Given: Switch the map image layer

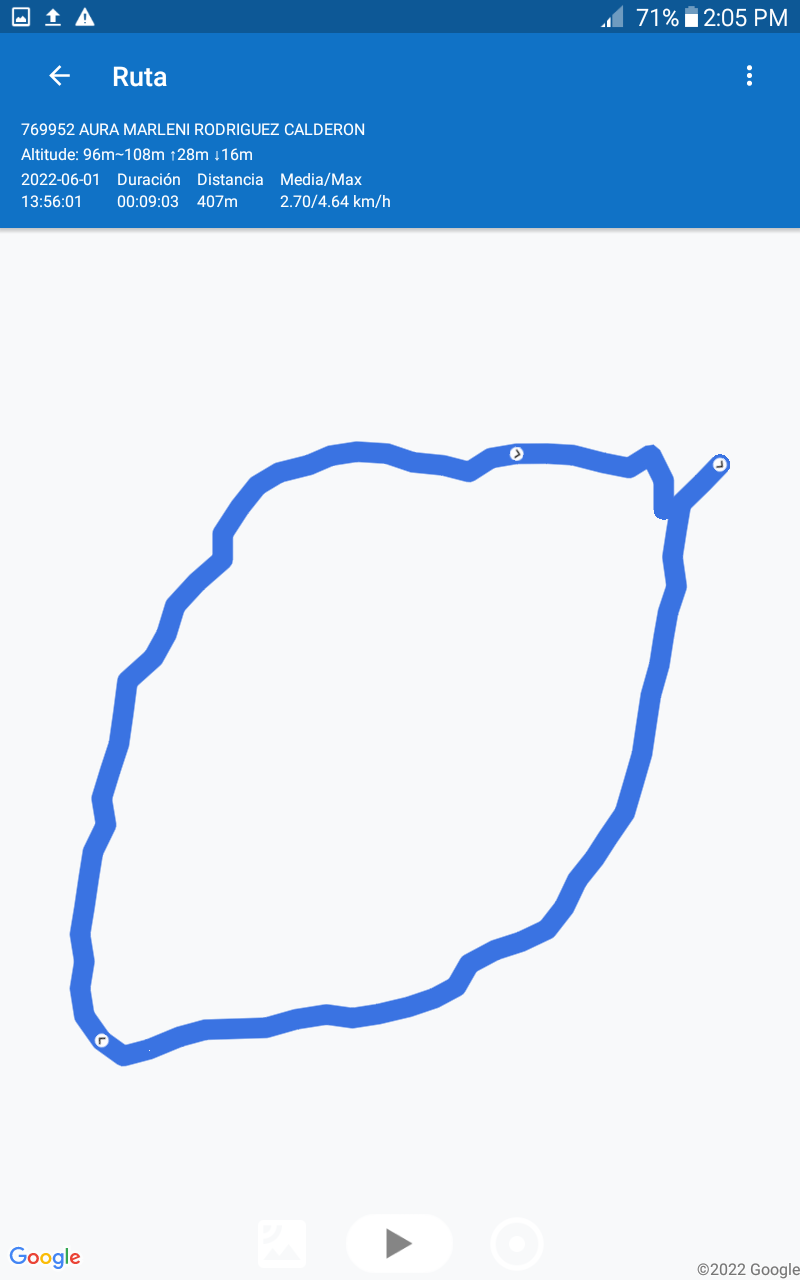Looking at the screenshot, I should click(x=282, y=1243).
